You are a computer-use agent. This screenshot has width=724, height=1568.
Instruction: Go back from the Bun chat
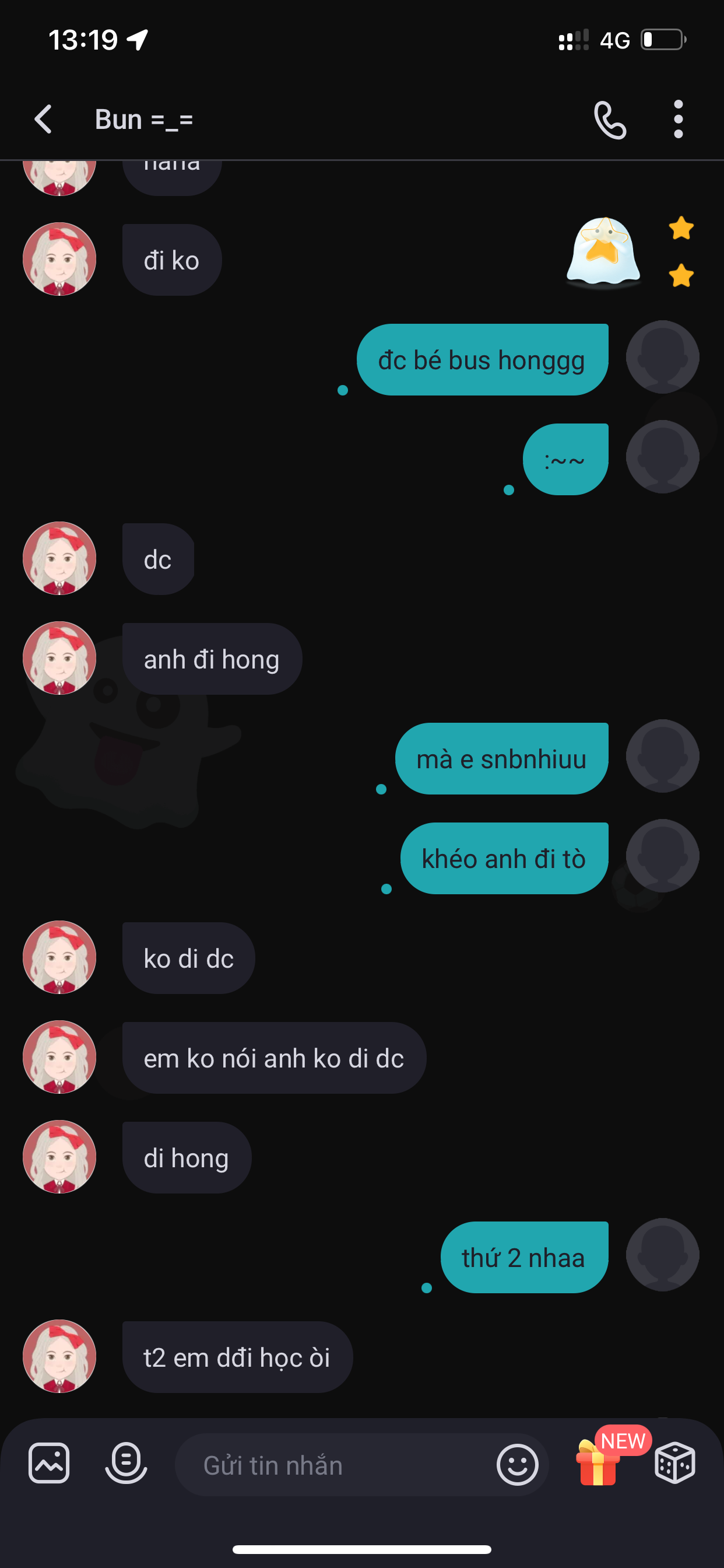[x=44, y=120]
